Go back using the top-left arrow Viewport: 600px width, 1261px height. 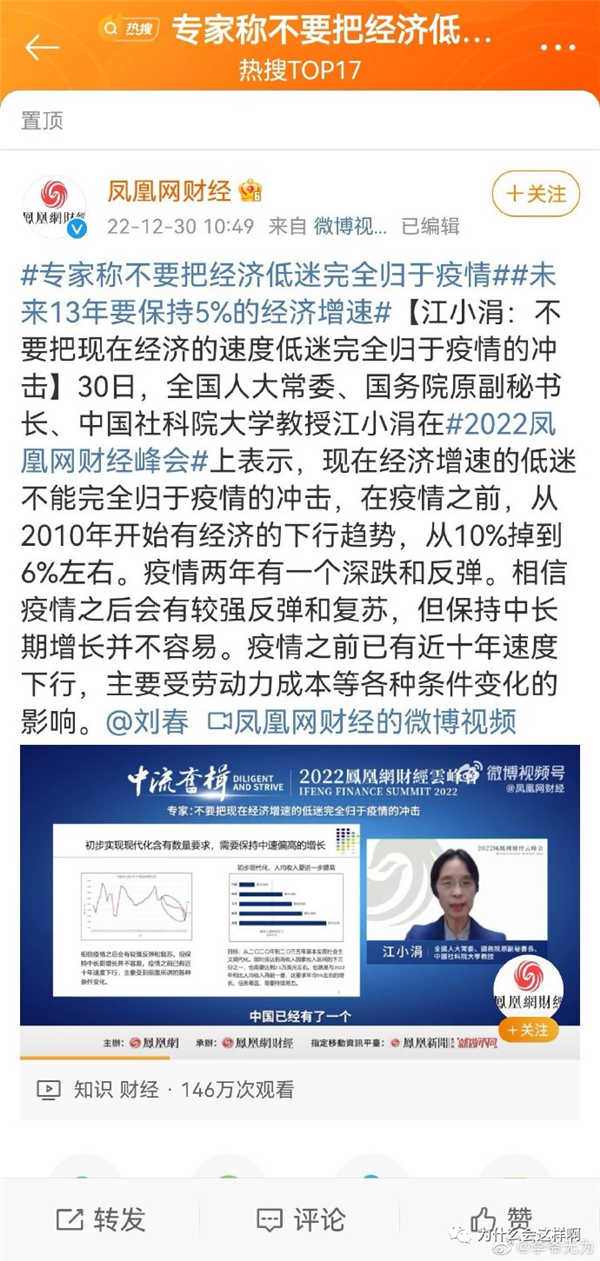pyautogui.click(x=42, y=46)
